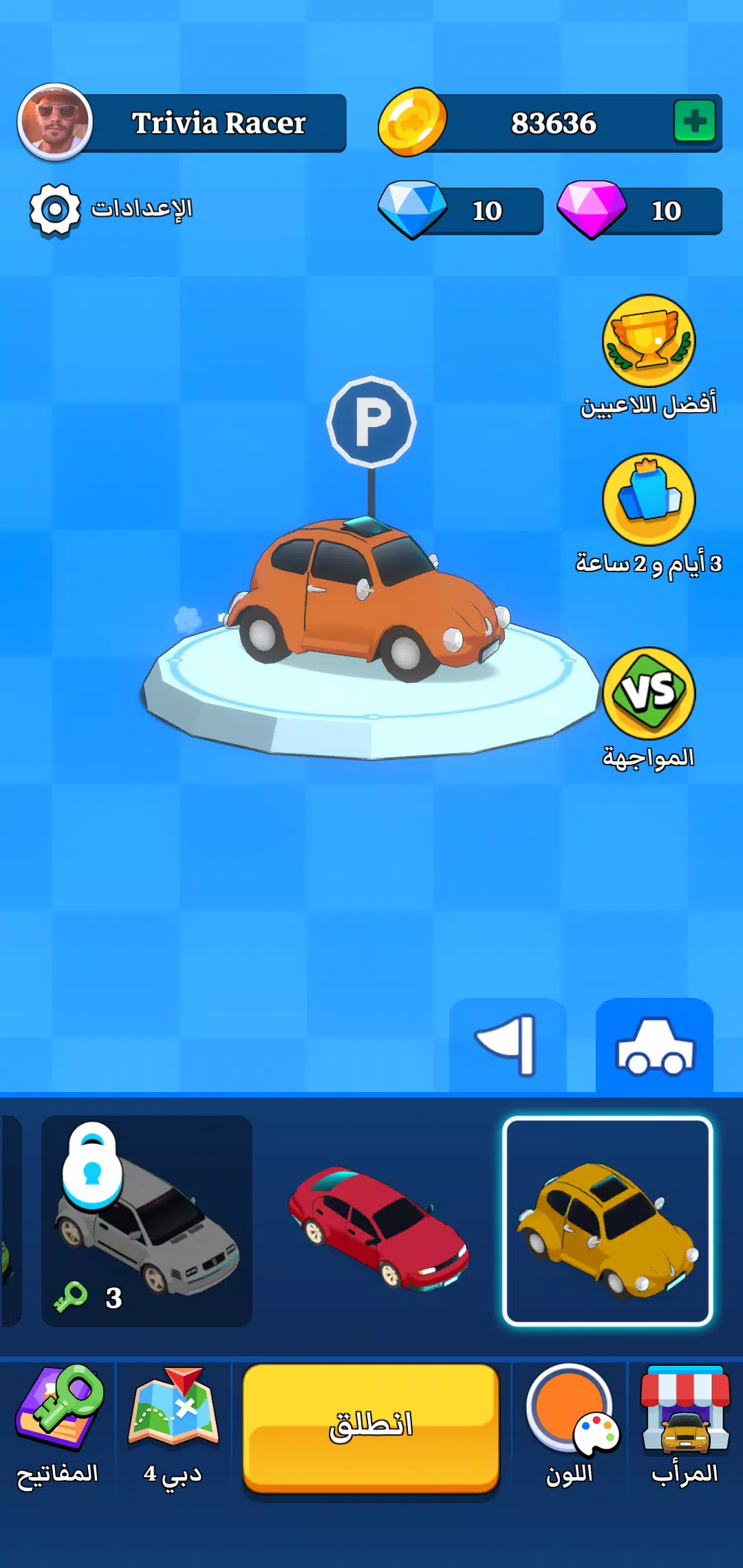This screenshot has width=743, height=1568.
Task: Open the garage (المرأب)
Action: coord(685,1428)
